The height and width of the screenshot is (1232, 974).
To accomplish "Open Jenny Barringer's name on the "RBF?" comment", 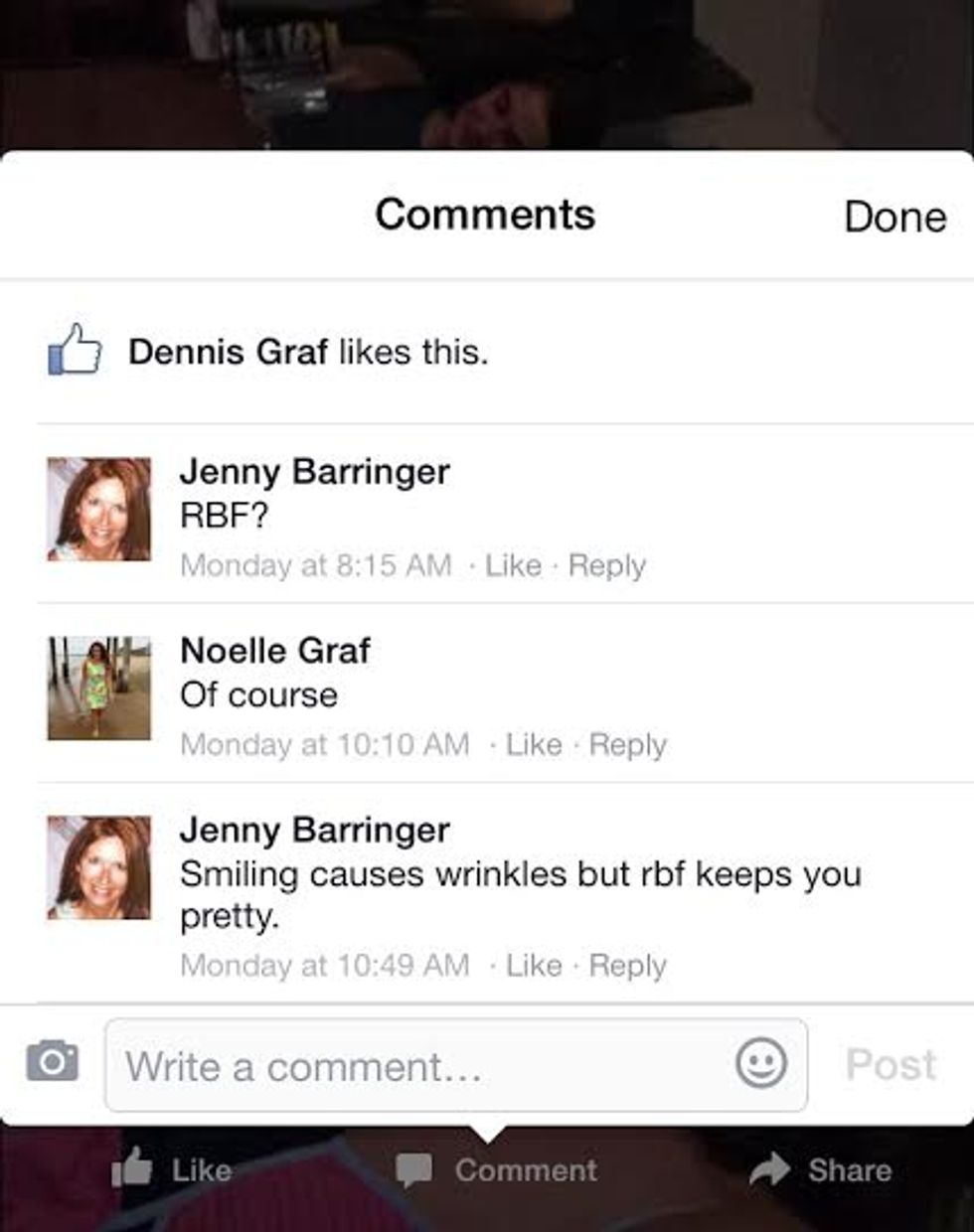I will [x=314, y=471].
